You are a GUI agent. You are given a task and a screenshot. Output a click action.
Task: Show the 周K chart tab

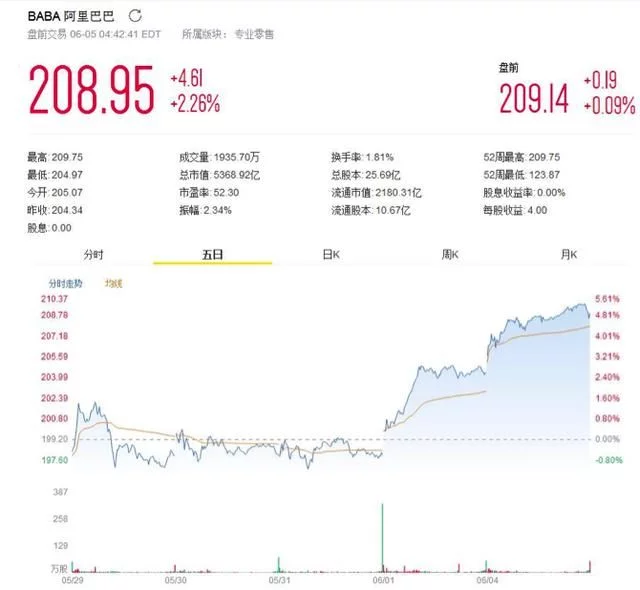450,255
